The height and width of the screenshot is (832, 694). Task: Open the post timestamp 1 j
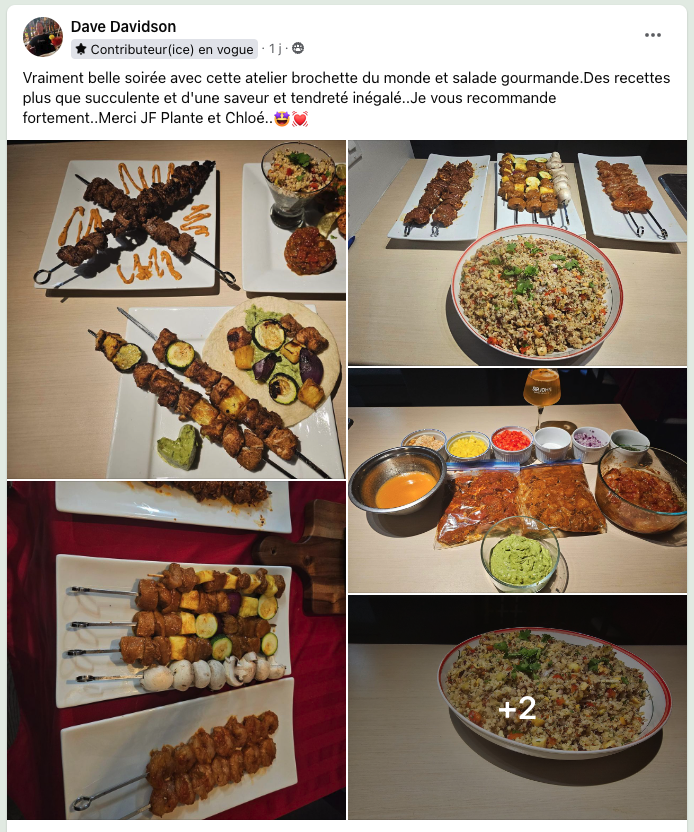pyautogui.click(x=275, y=49)
